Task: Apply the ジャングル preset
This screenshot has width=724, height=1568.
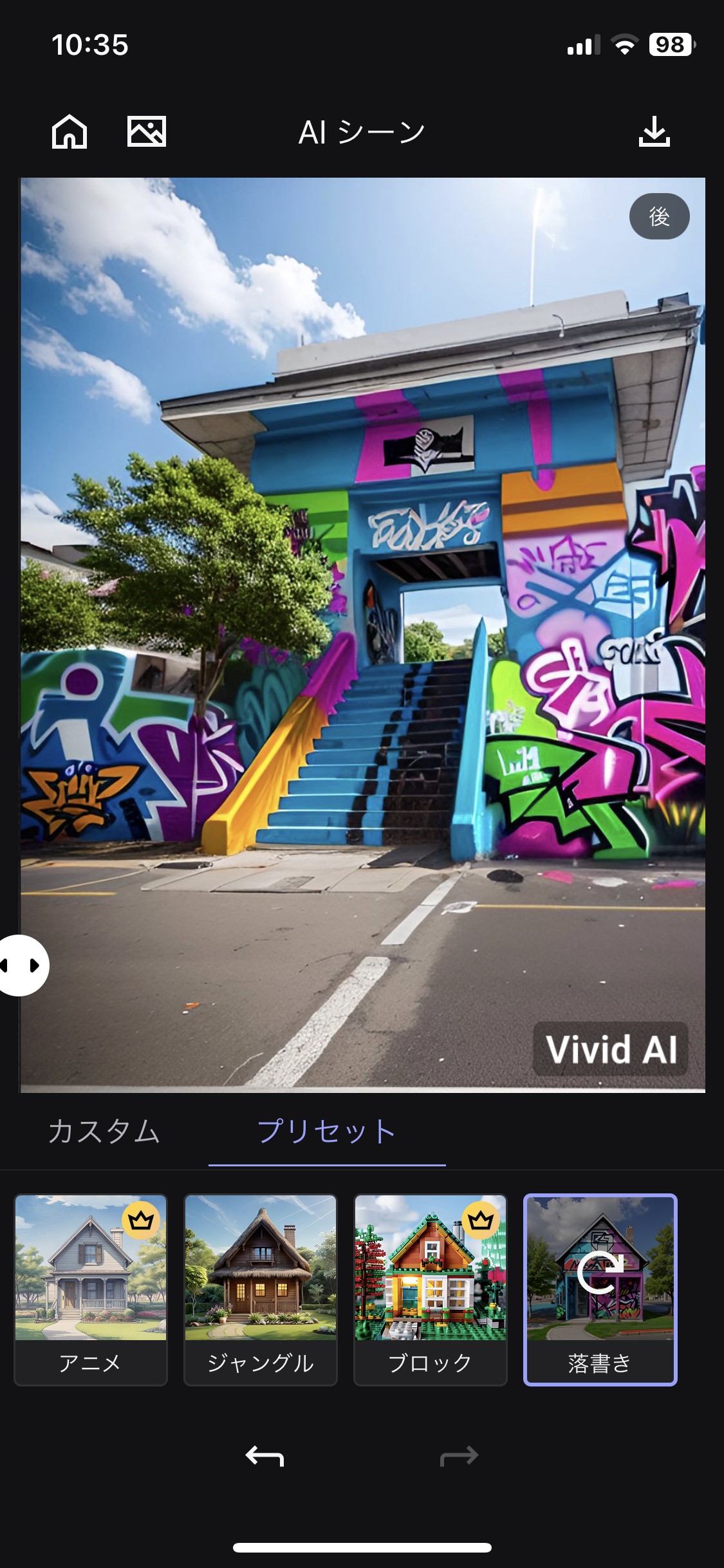Action: coord(261,1289)
